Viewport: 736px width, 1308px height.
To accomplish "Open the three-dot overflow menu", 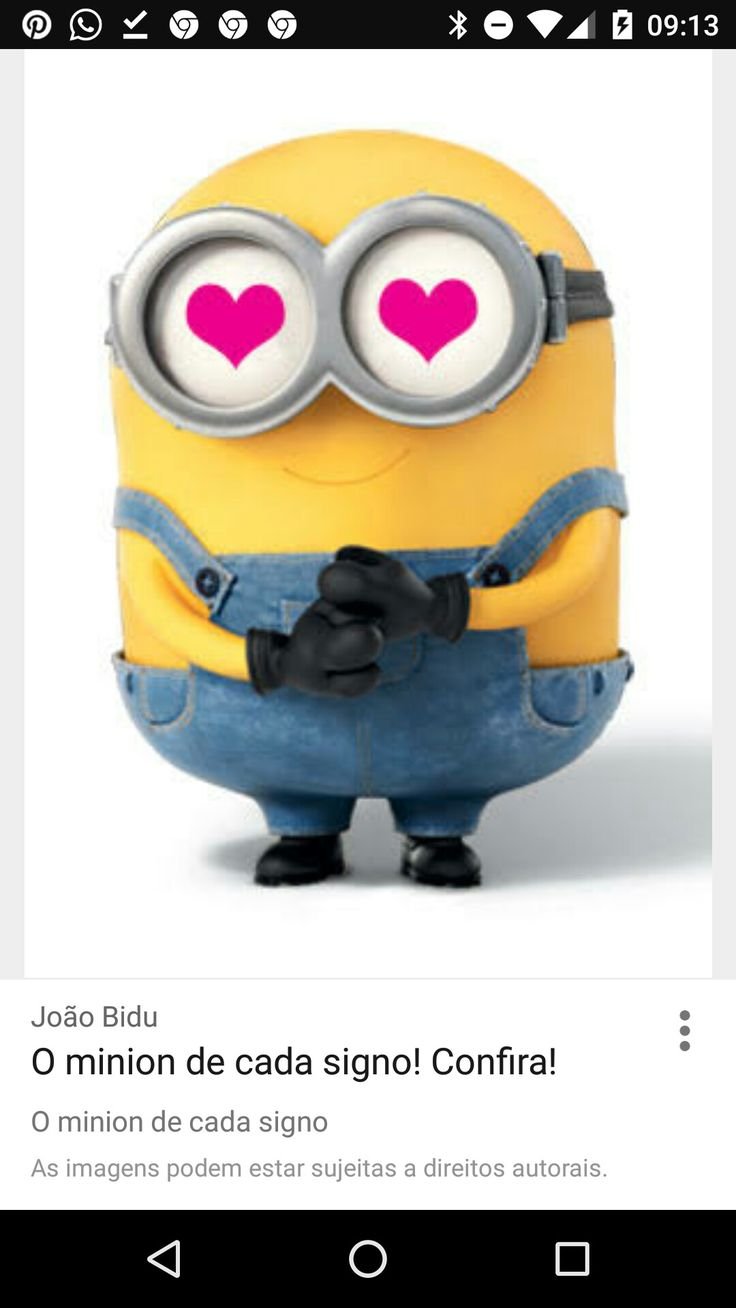I will [684, 1030].
